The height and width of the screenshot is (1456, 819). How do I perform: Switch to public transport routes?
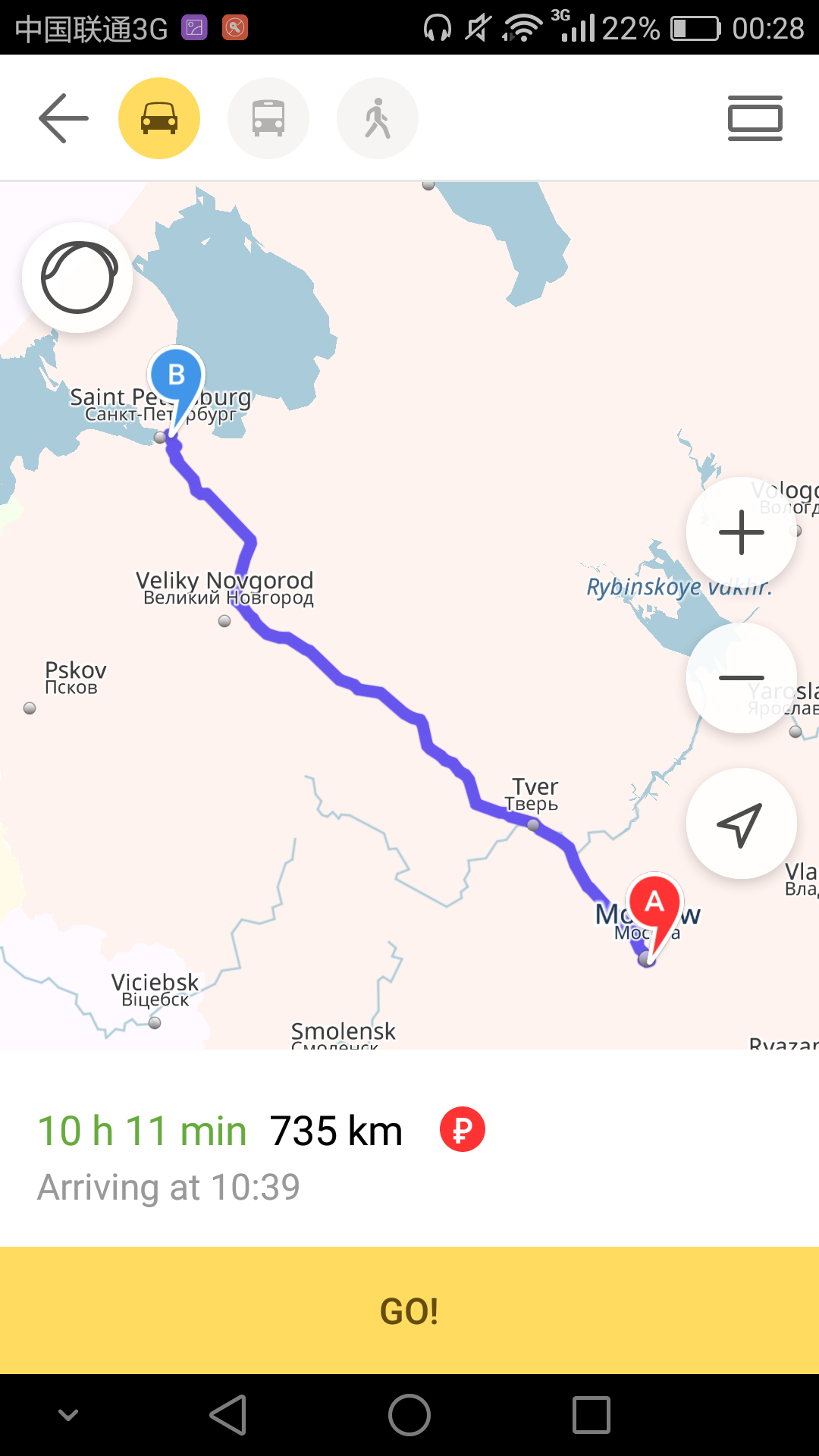point(268,118)
